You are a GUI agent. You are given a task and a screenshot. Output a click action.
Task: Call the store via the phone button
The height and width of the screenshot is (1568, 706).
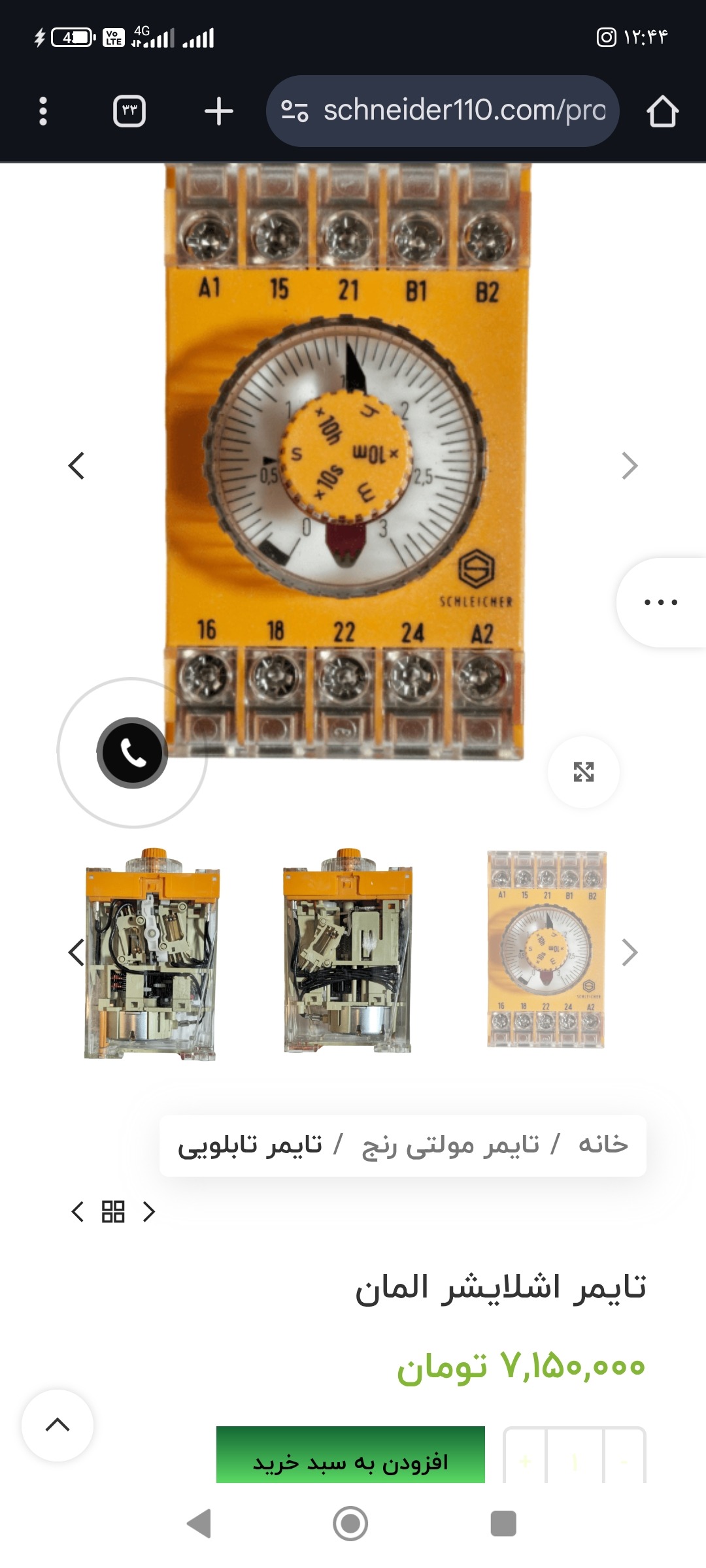point(132,753)
